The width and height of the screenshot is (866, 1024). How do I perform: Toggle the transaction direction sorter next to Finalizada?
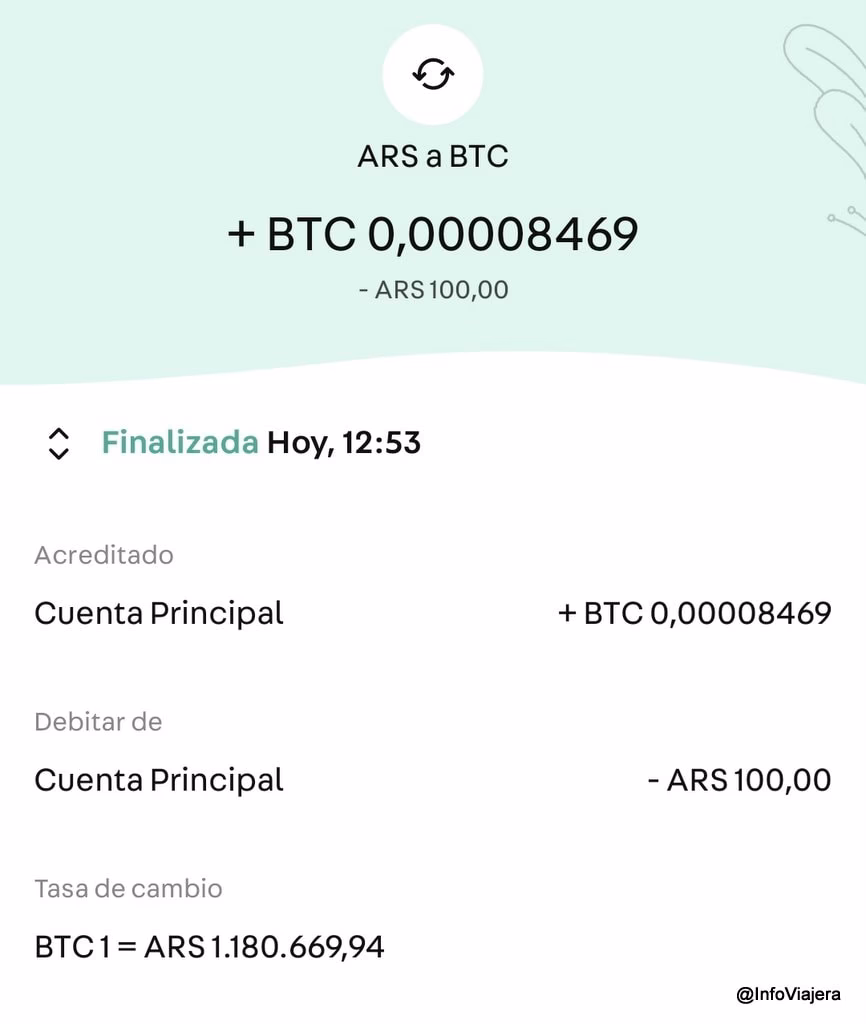(58, 443)
